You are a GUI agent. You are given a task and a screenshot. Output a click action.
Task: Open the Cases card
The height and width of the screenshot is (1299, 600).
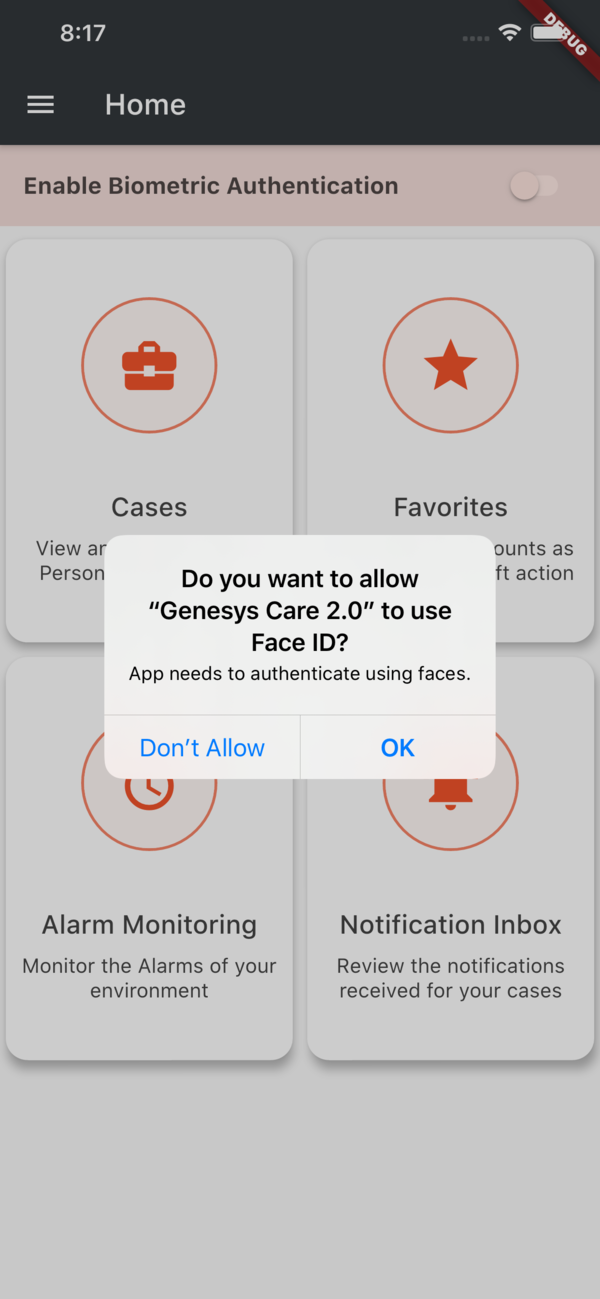click(x=149, y=440)
